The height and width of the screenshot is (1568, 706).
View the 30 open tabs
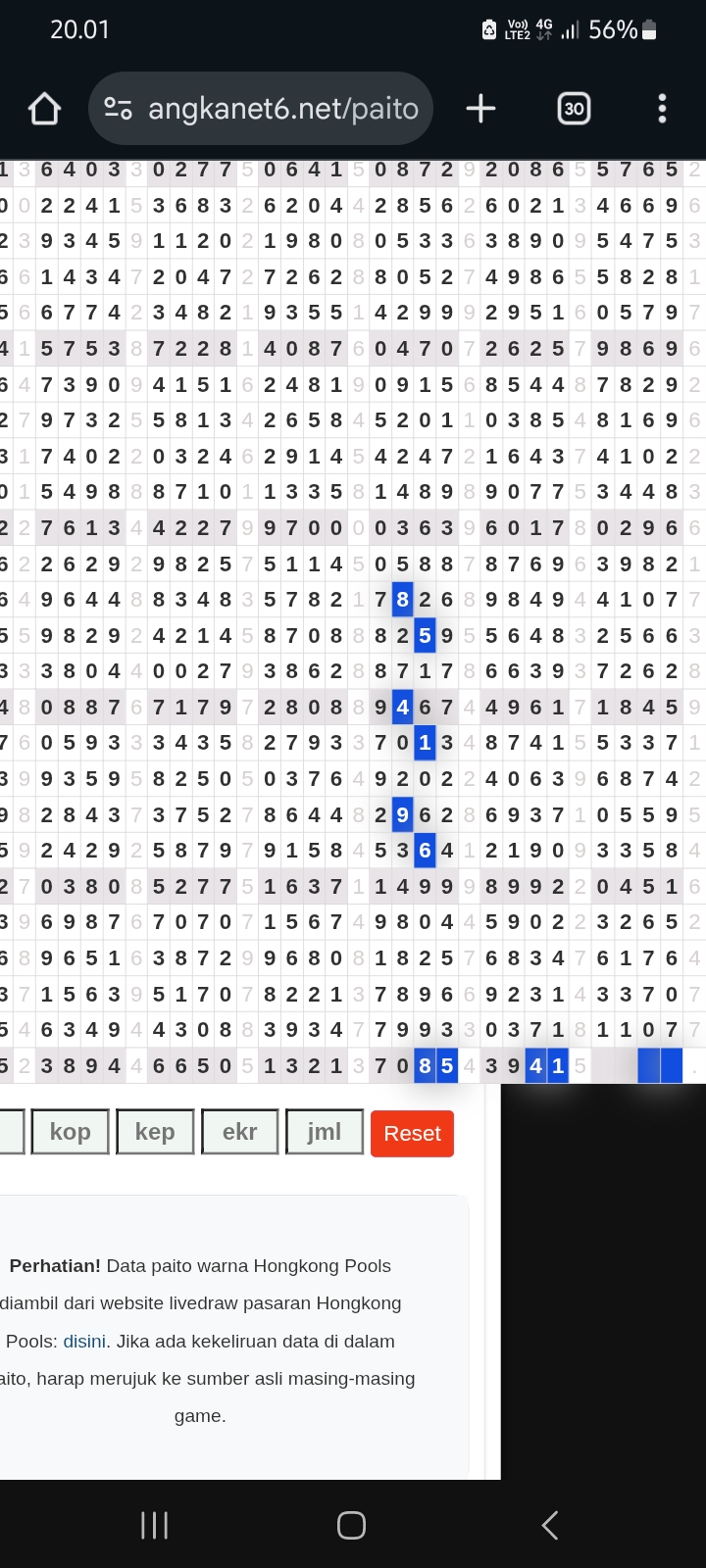tap(575, 109)
